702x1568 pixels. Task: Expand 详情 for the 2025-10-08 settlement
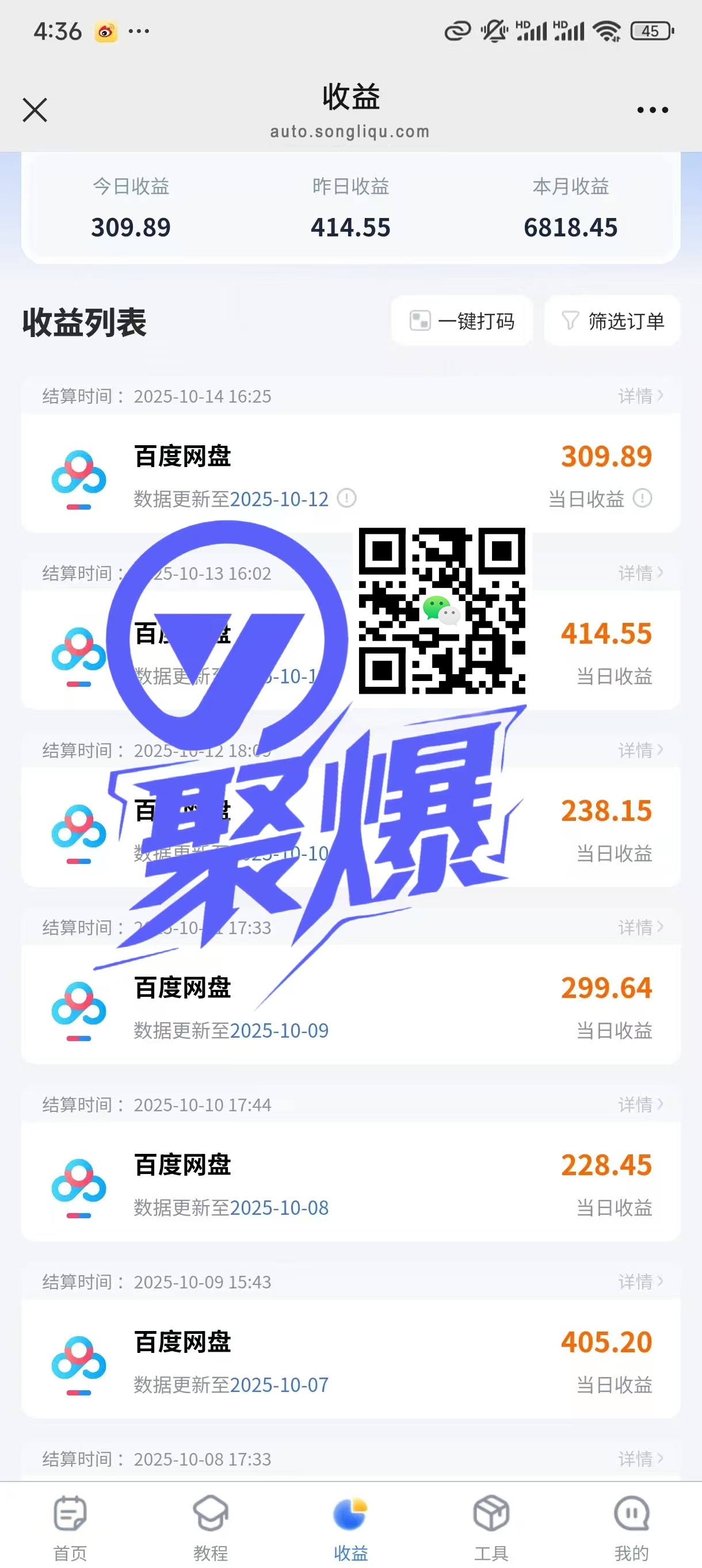[638, 1459]
